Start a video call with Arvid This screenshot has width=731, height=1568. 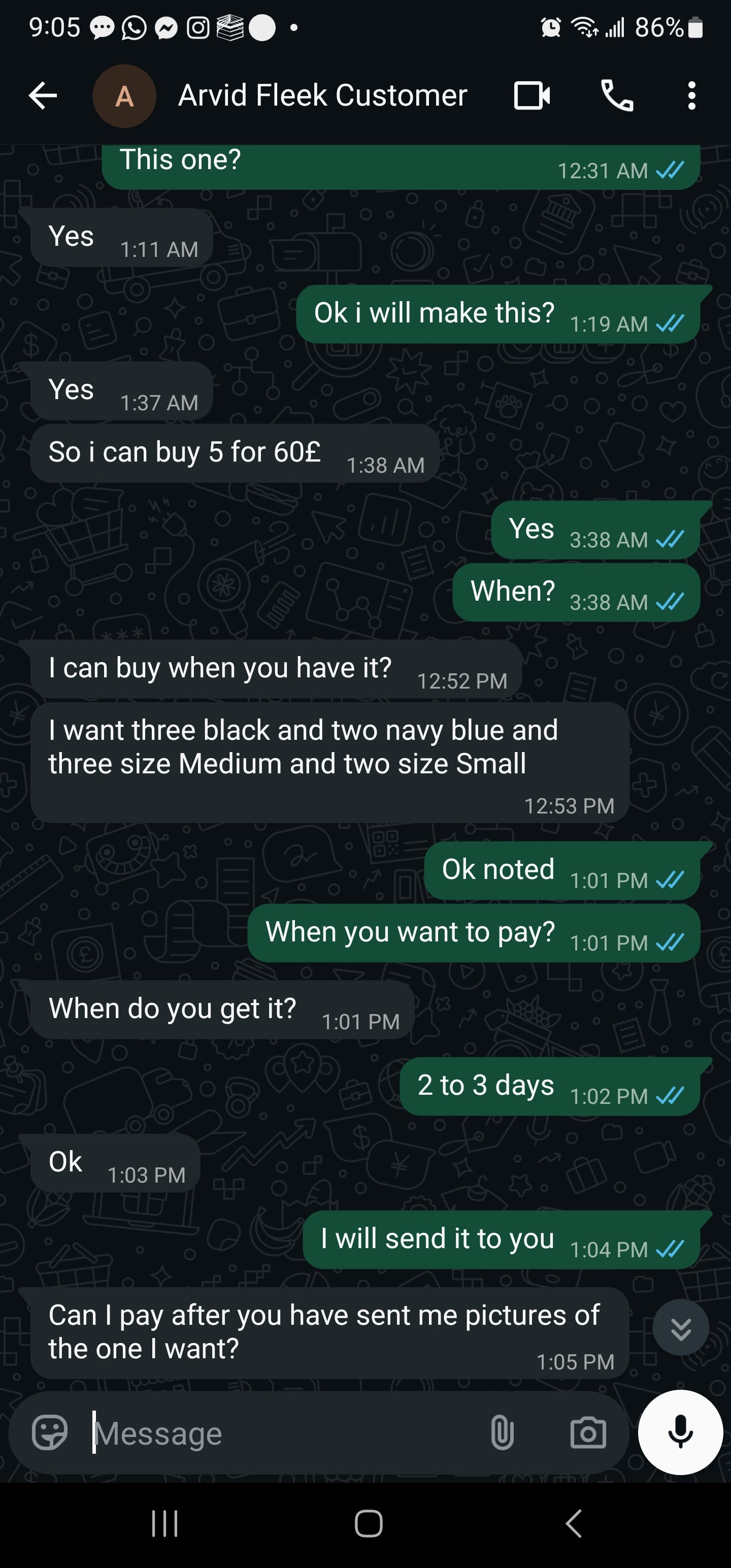pyautogui.click(x=532, y=95)
